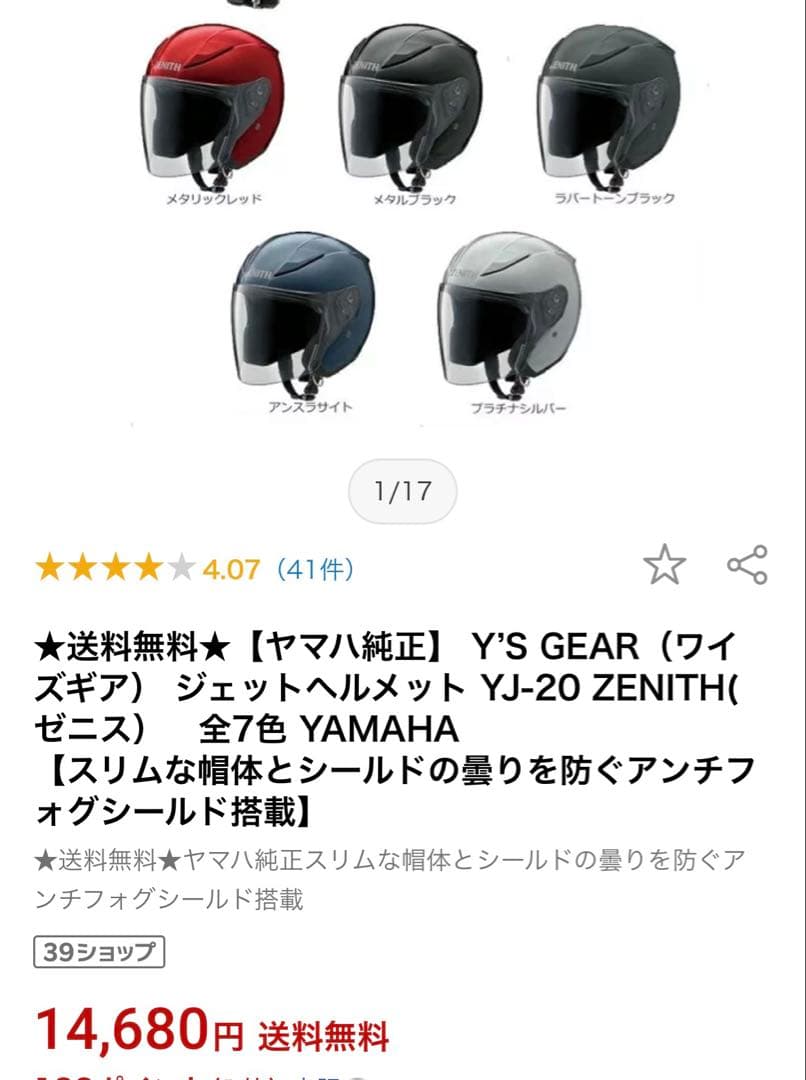Tap the first gold rating star
806x1080 pixels.
51,566
